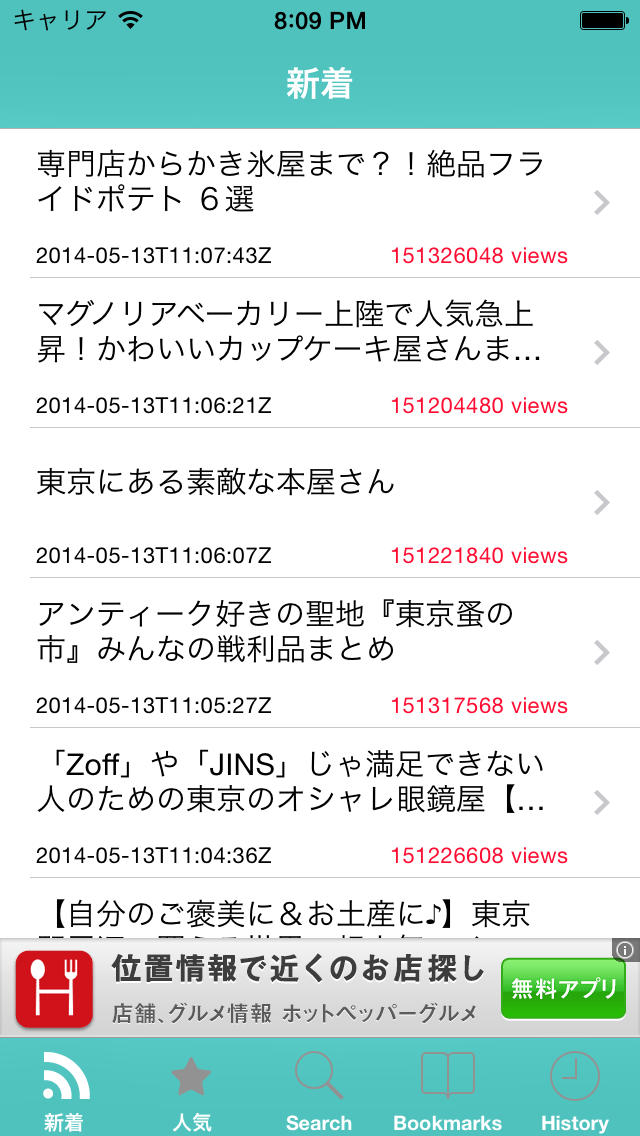The image size is (640, 1136).
Task: Go to the Search tab
Action: [x=319, y=1090]
